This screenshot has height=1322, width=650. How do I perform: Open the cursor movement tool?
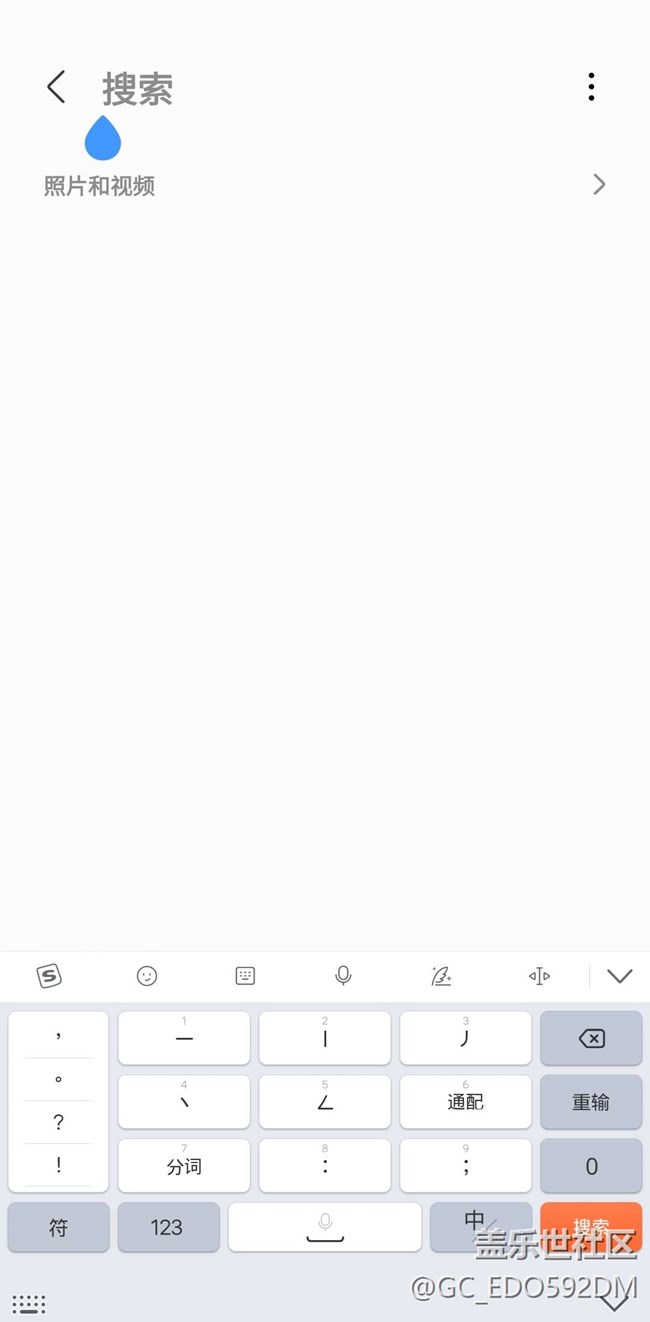[539, 976]
